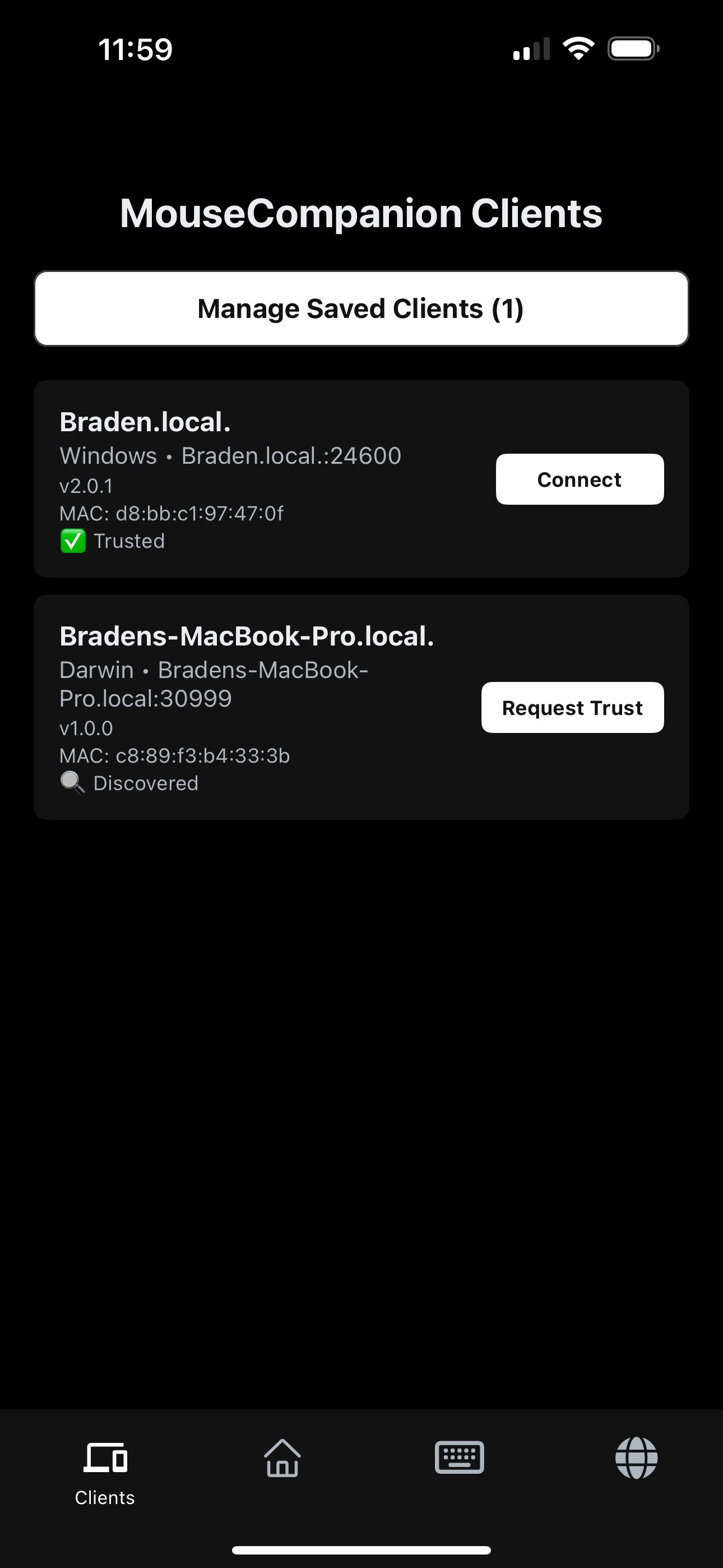The height and width of the screenshot is (1568, 723).
Task: Connect to Braden.local. Windows client
Action: tap(580, 479)
